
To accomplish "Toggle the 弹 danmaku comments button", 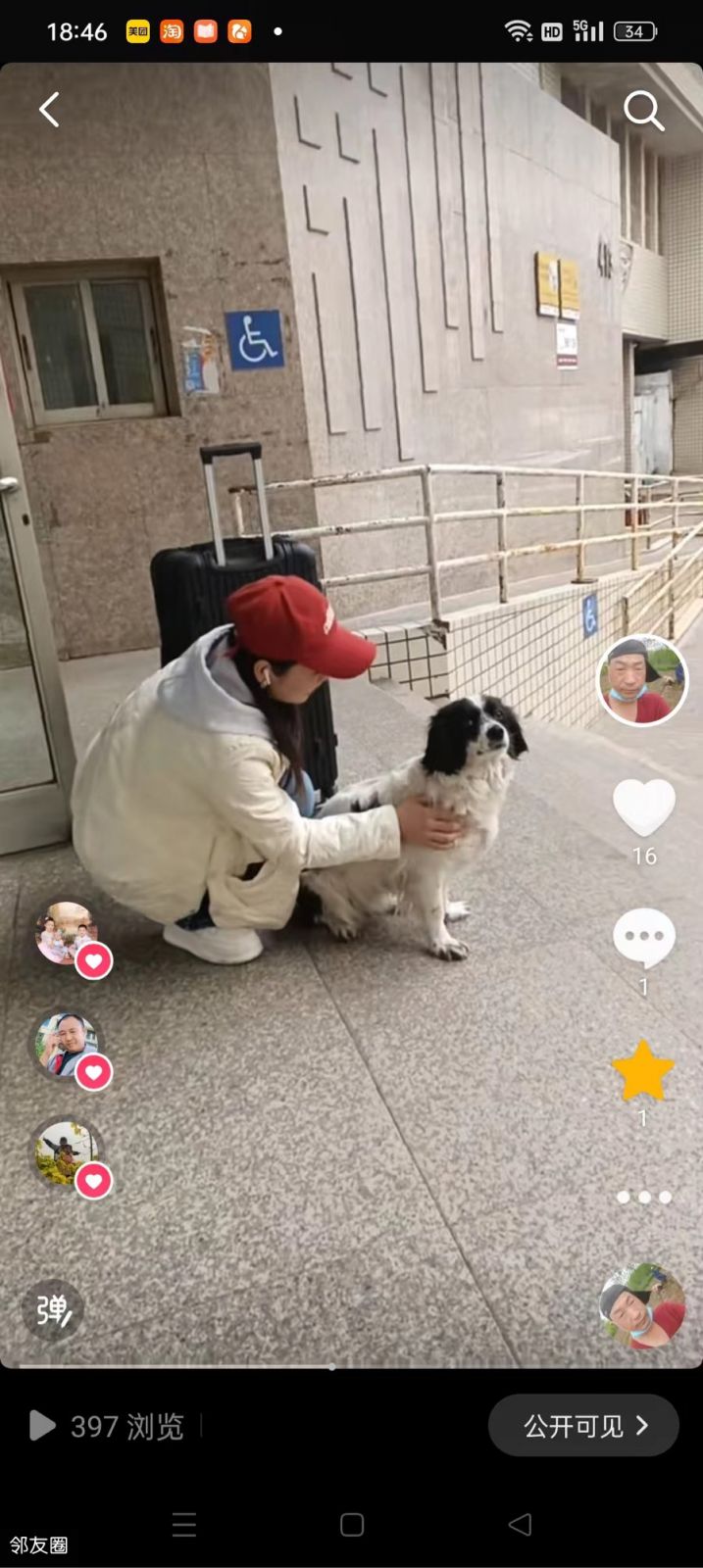I will pyautogui.click(x=53, y=1309).
